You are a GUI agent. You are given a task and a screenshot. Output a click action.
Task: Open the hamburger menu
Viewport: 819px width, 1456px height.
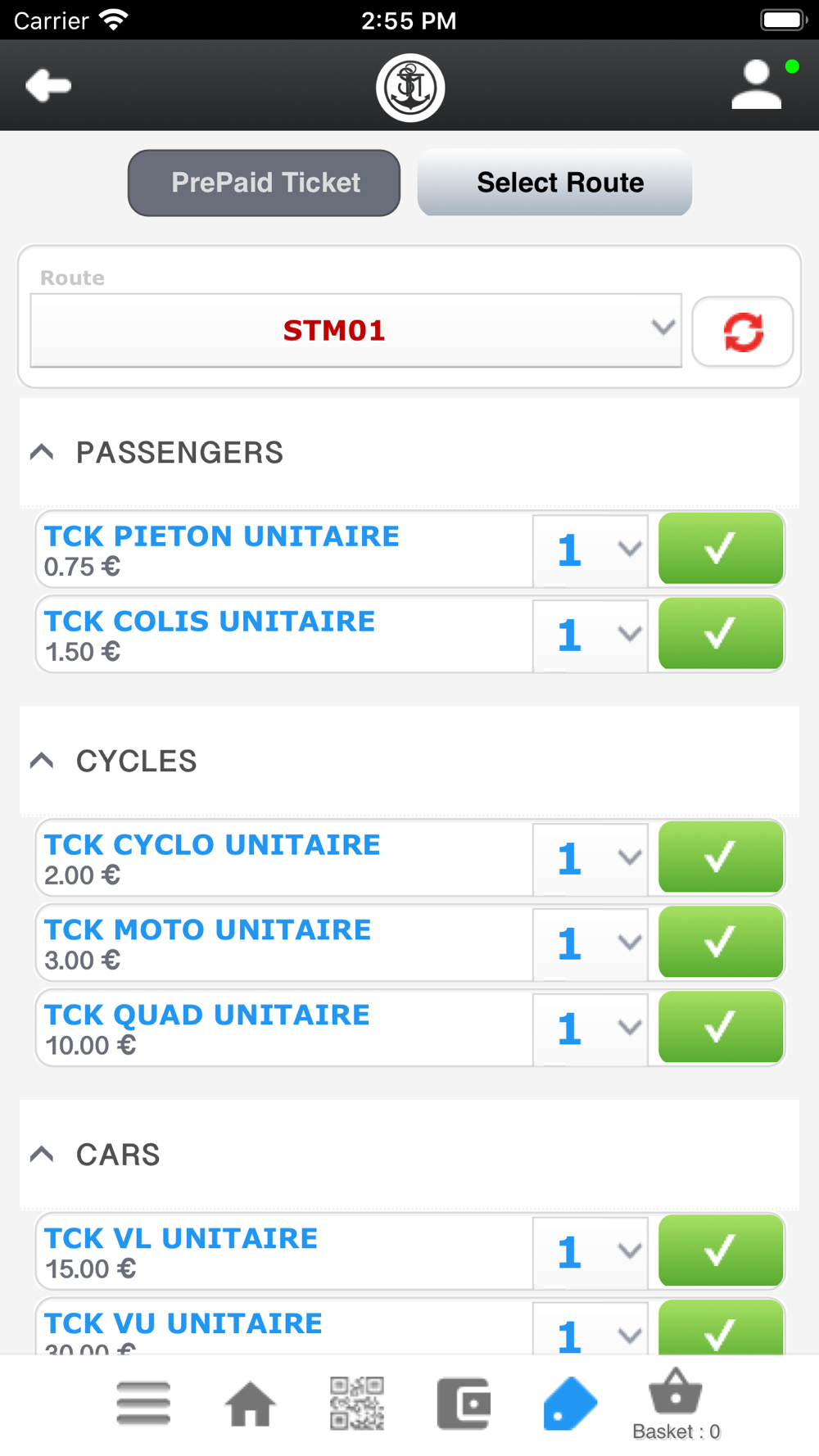[143, 1404]
